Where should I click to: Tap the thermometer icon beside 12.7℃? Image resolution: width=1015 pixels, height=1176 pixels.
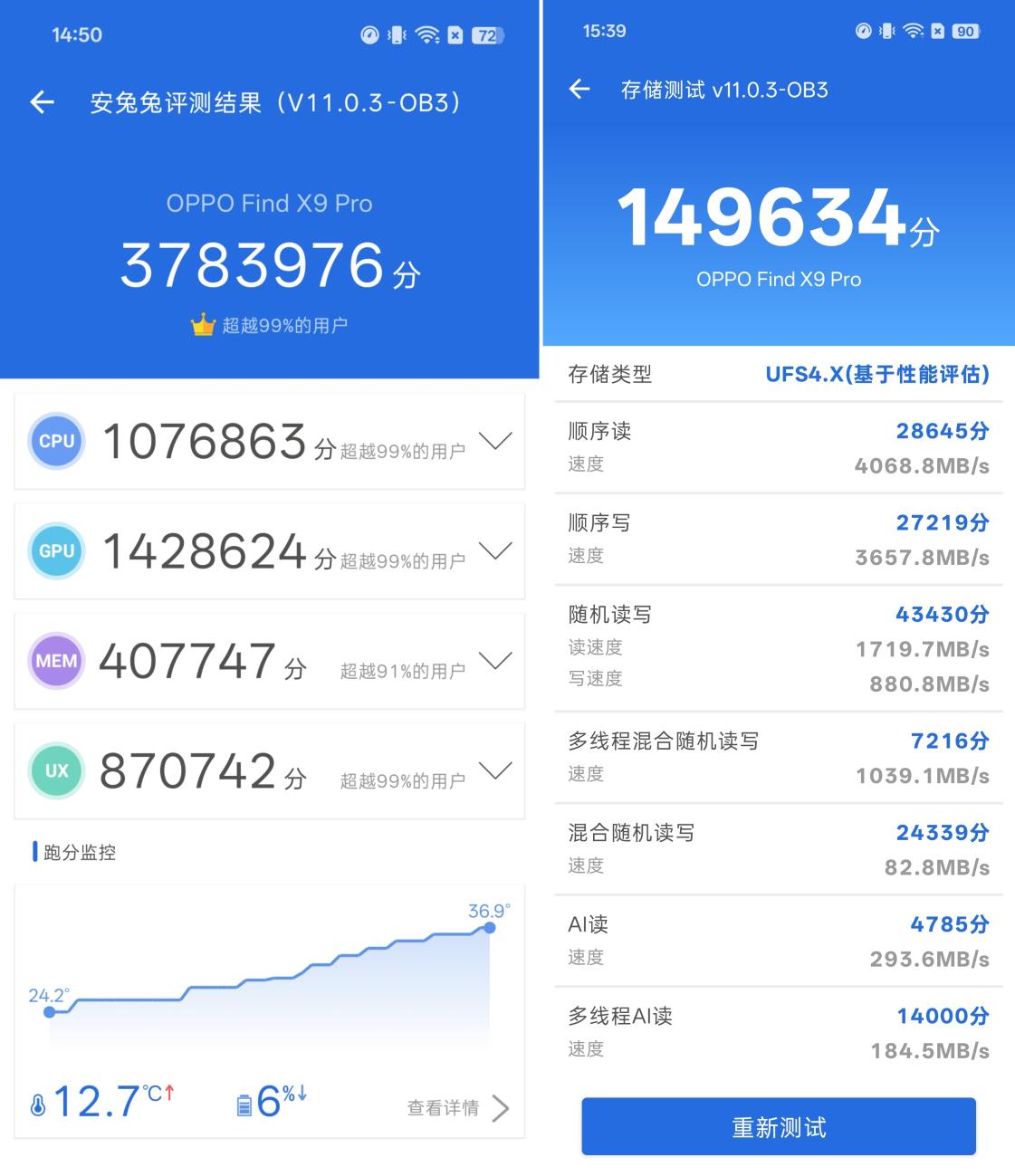click(x=38, y=1104)
